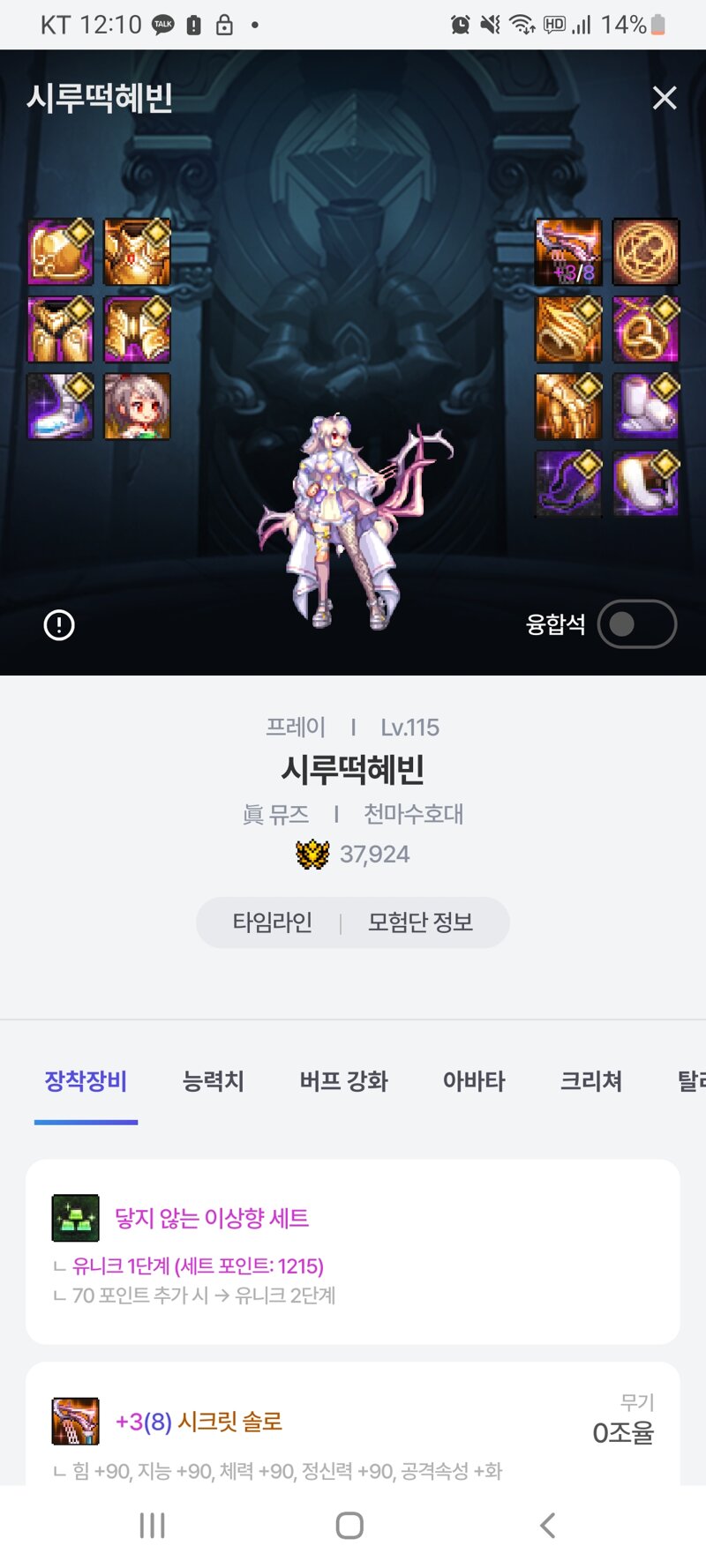Open 모험단 정보
706x1568 pixels.
tap(420, 922)
